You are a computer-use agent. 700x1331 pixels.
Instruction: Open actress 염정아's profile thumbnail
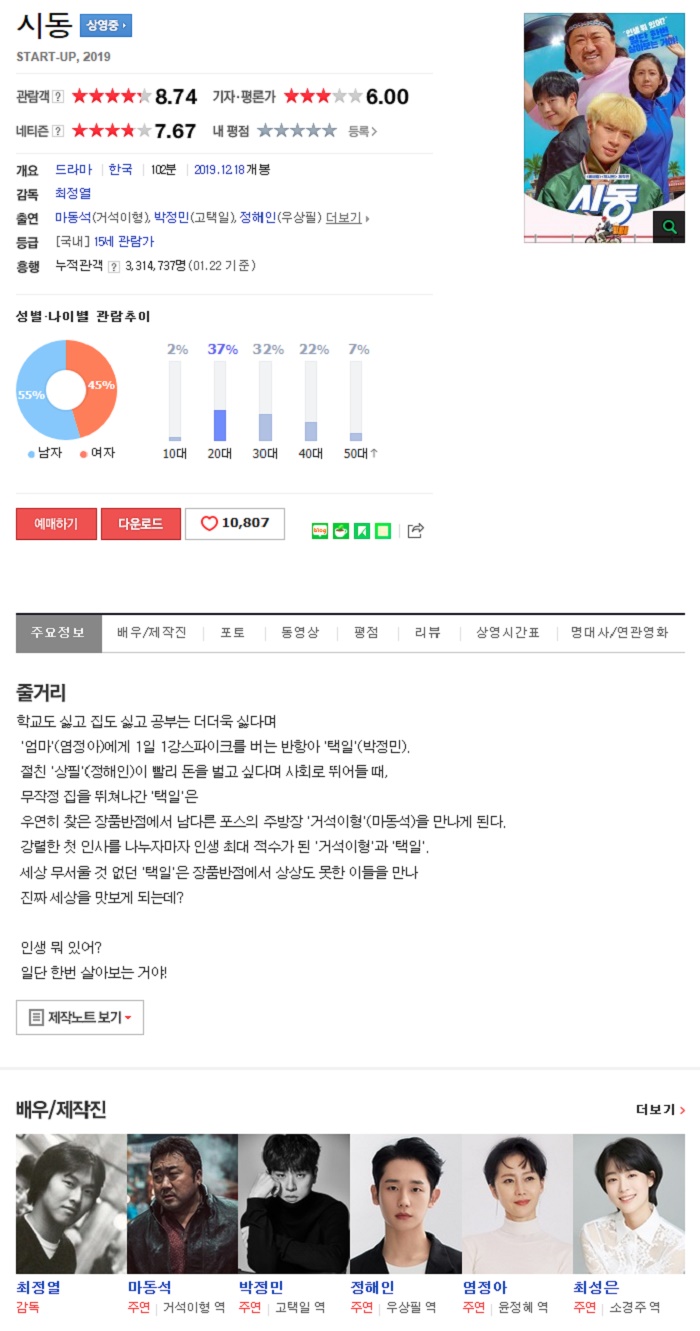point(517,1203)
